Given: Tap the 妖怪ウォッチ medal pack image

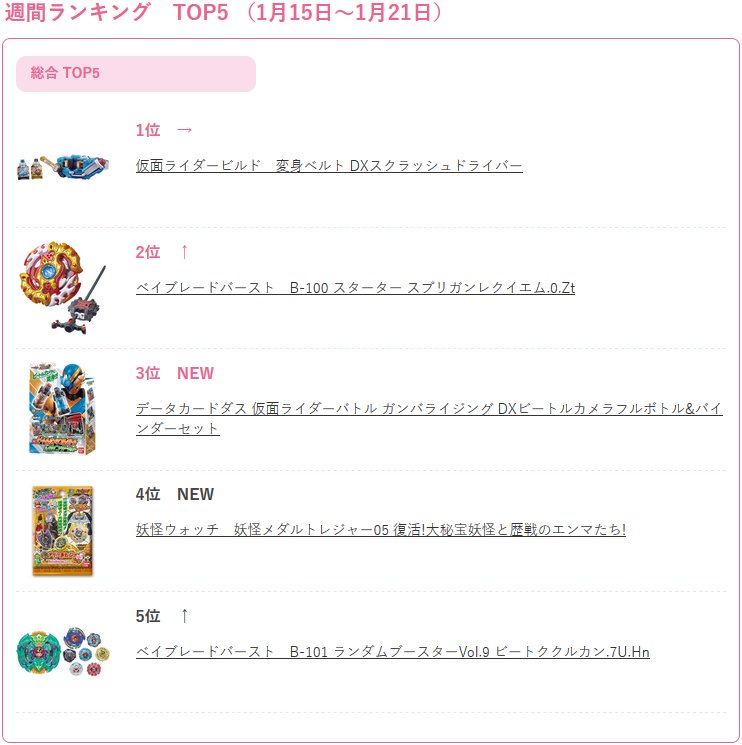Looking at the screenshot, I should tap(62, 530).
